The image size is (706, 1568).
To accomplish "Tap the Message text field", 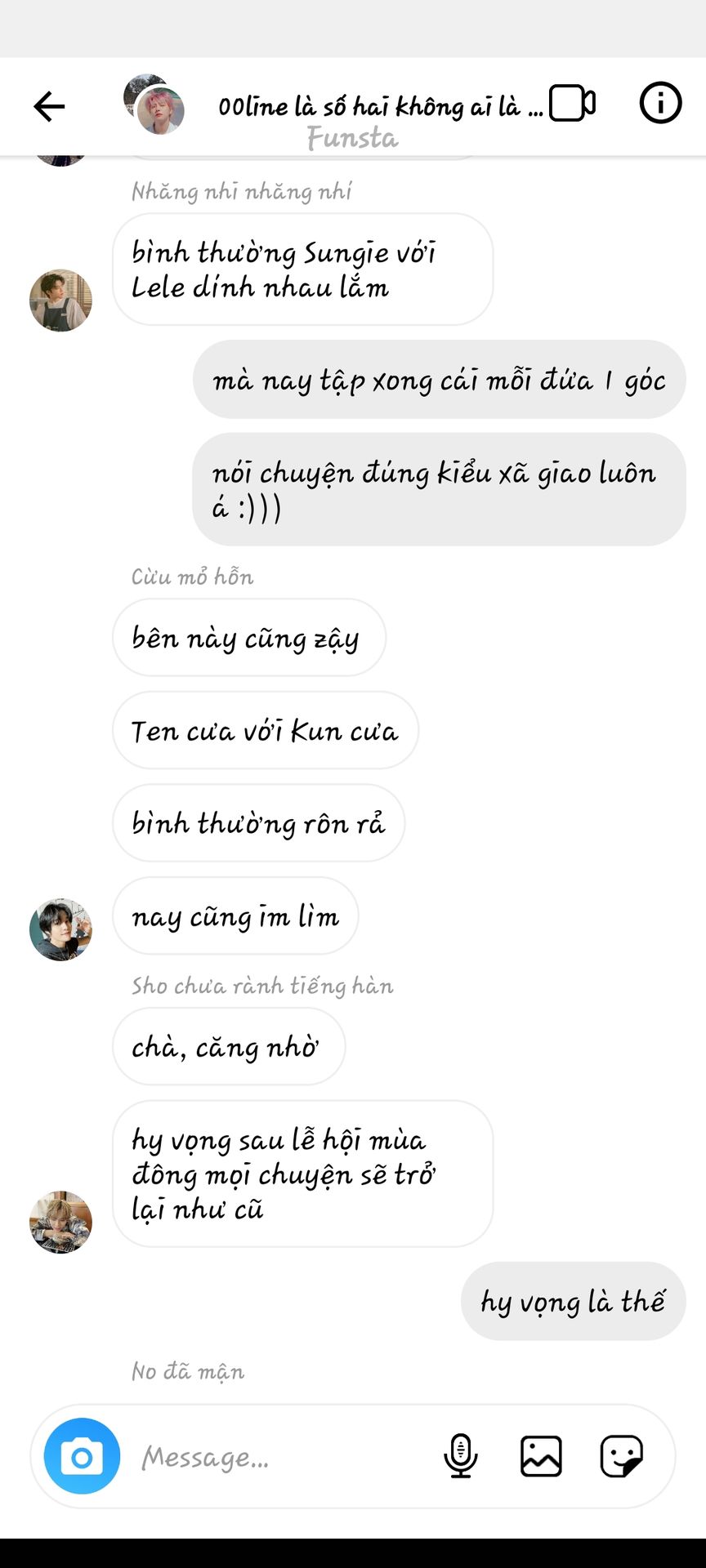I will click(278, 1457).
